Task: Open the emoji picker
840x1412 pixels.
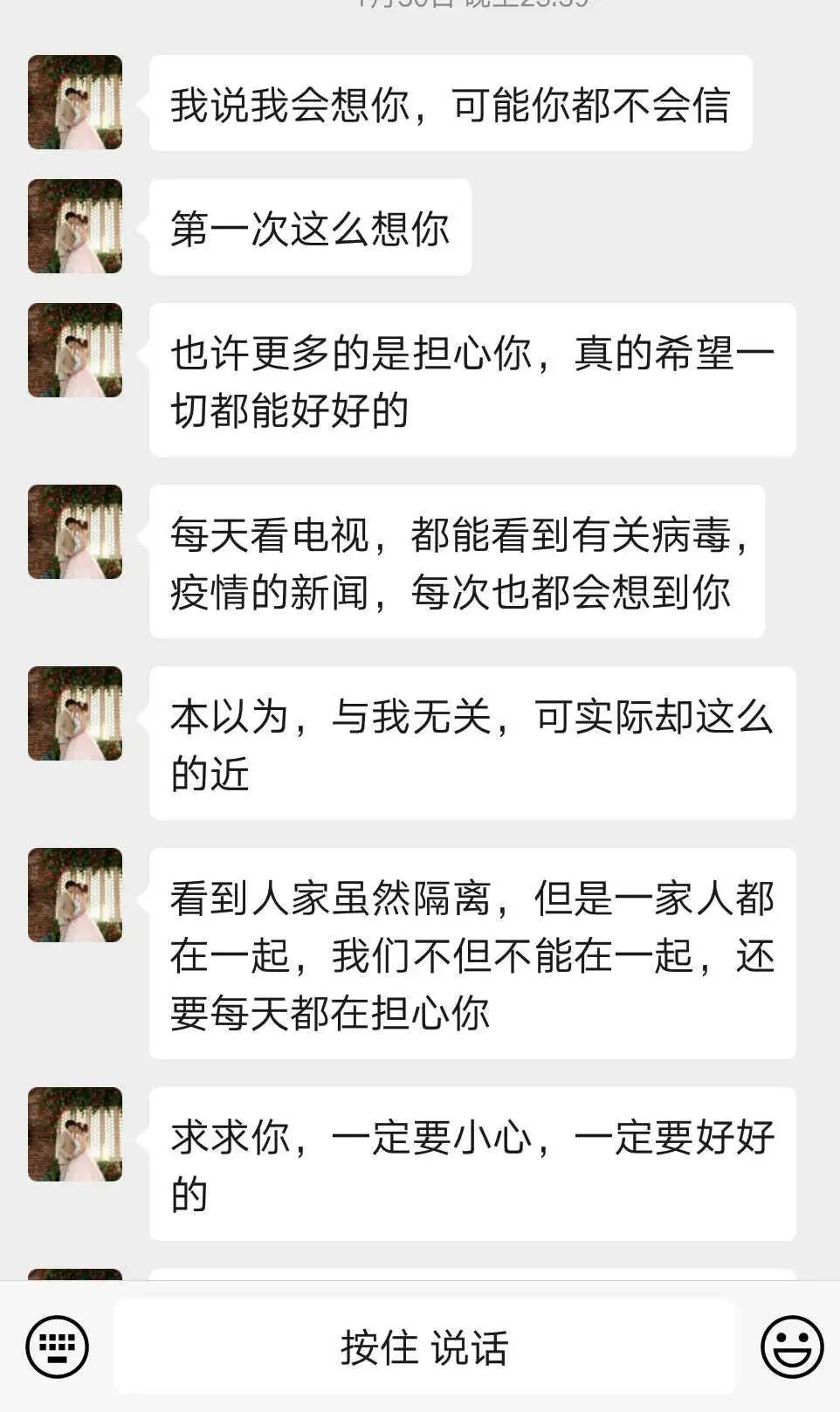Action: coord(791,1346)
